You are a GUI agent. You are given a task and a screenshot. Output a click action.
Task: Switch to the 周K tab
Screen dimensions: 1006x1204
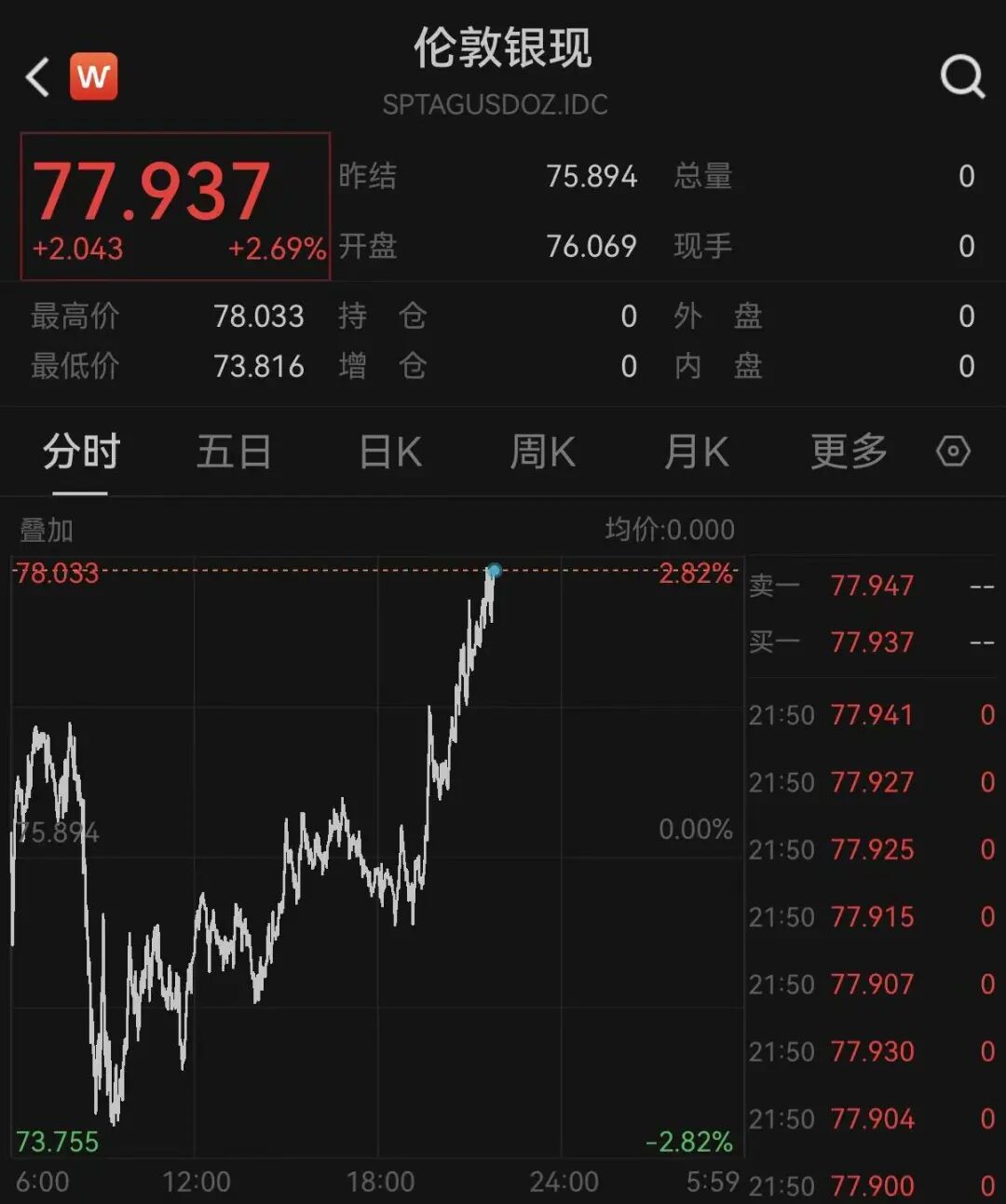click(543, 452)
